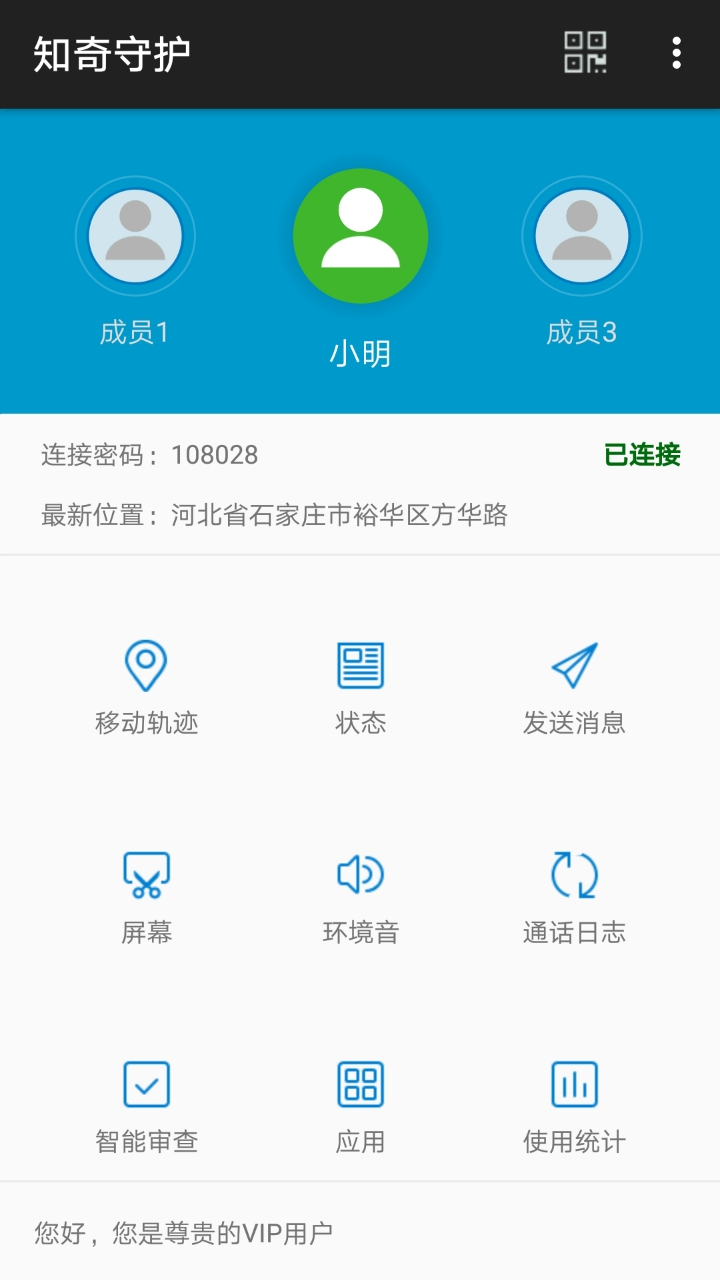Open the 应用 apps management feature

pos(360,1105)
